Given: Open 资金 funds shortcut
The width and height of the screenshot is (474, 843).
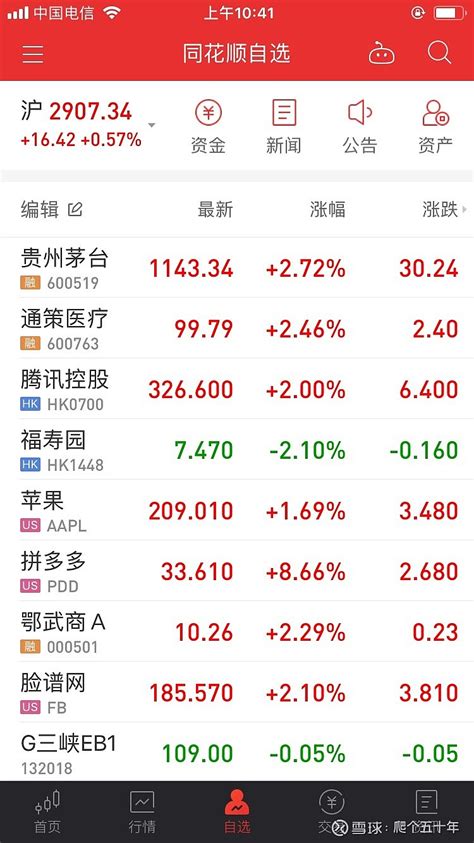Looking at the screenshot, I should tap(208, 127).
